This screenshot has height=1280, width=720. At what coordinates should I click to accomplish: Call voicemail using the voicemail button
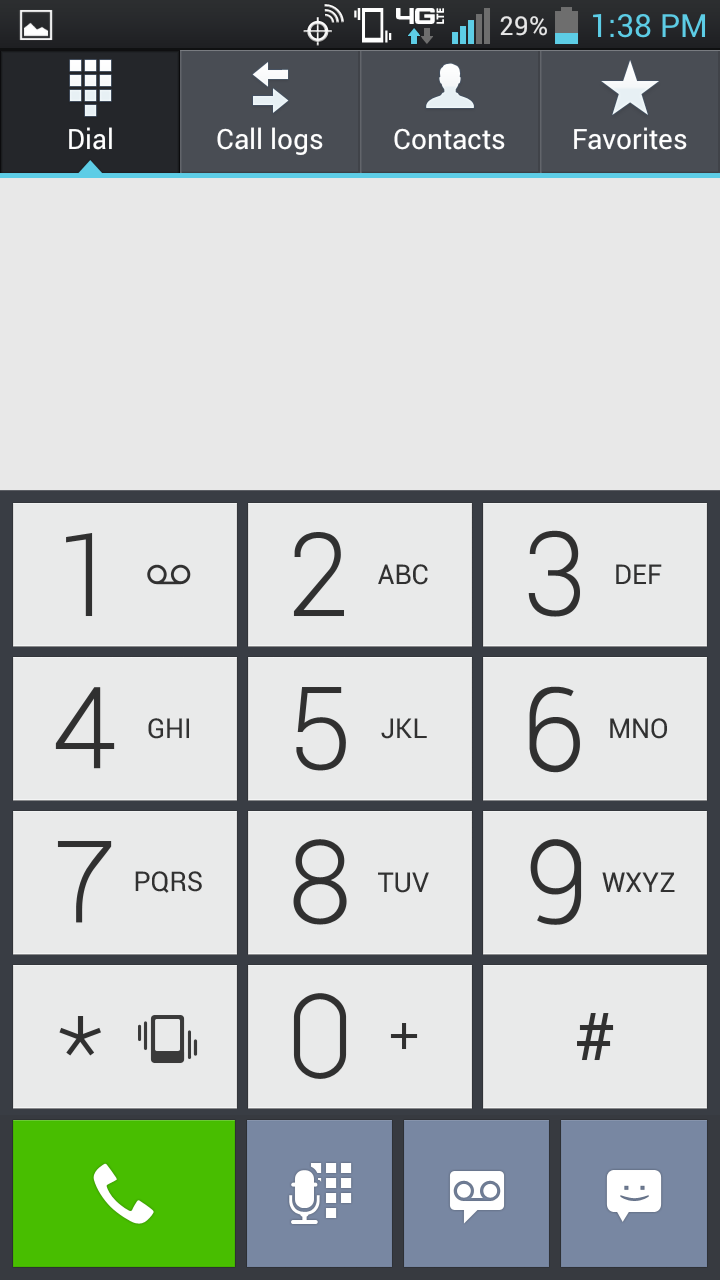tap(477, 1194)
